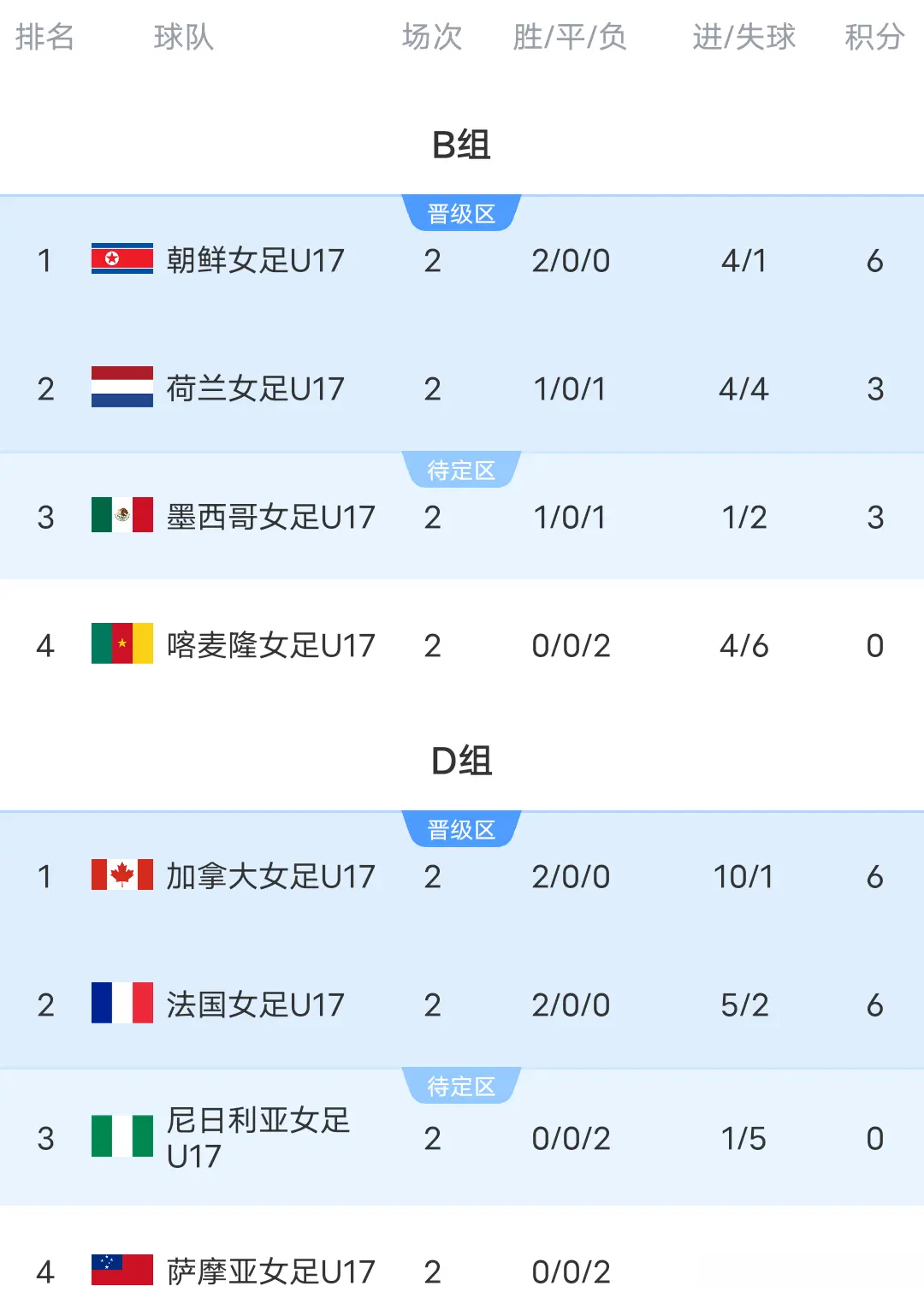Screen dimensions: 924x1304
Task: Click 加拿大女足U17 points value 6
Action: click(x=874, y=876)
